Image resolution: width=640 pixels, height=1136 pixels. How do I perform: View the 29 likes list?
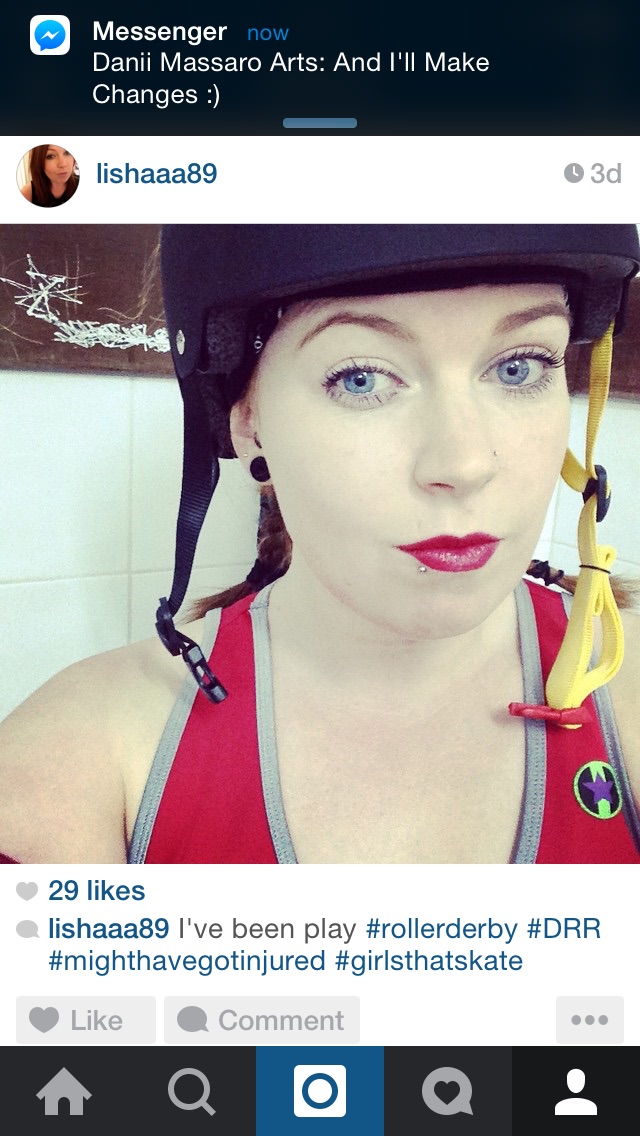(x=96, y=890)
